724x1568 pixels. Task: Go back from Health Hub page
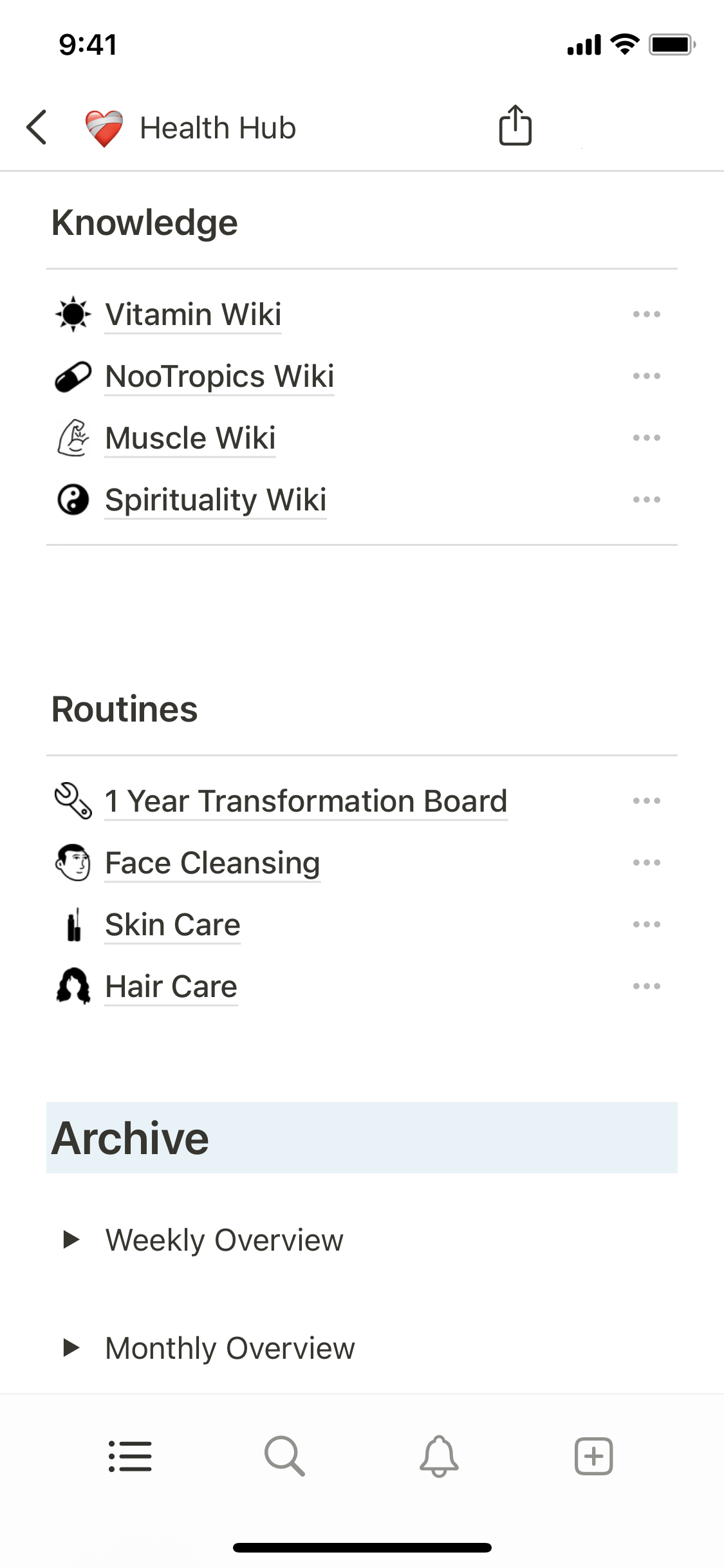pos(37,127)
